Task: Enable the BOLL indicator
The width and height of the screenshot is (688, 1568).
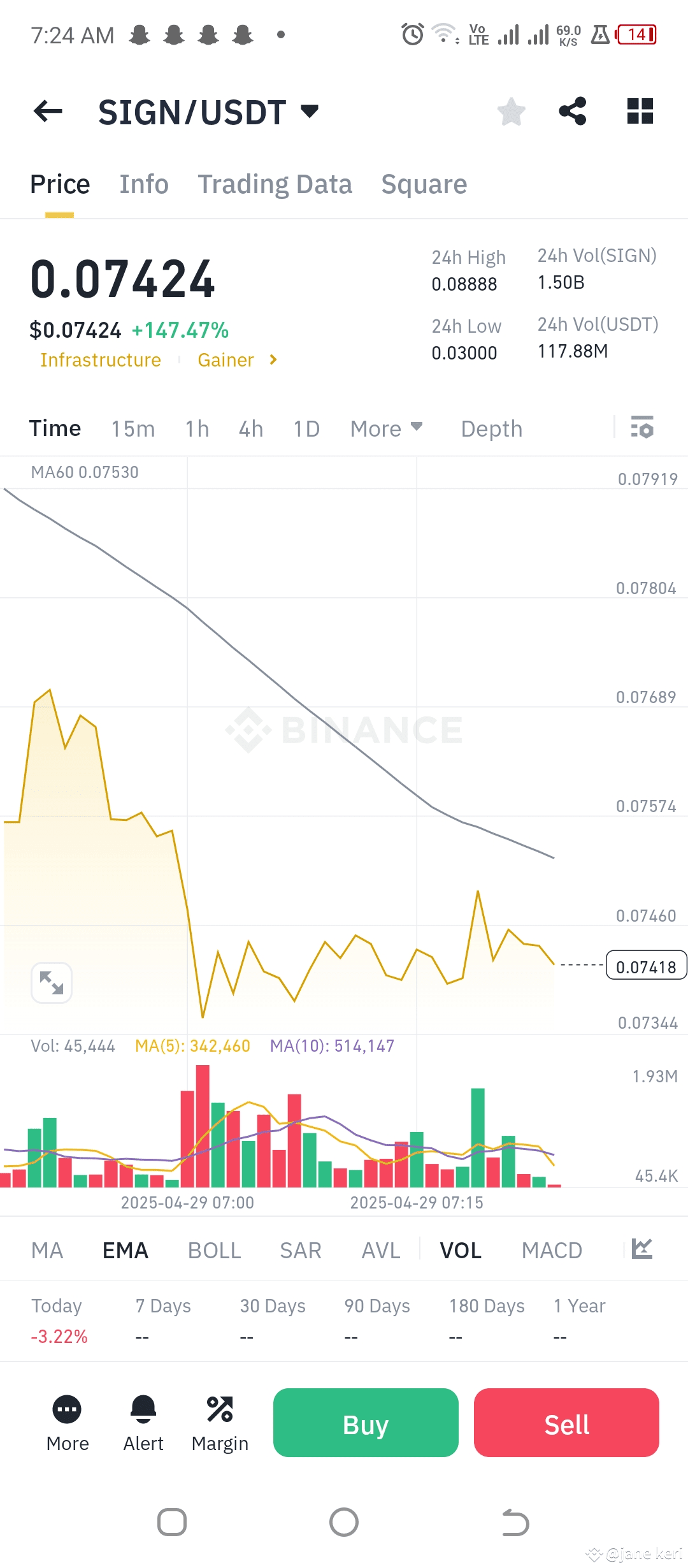Action: click(215, 1251)
